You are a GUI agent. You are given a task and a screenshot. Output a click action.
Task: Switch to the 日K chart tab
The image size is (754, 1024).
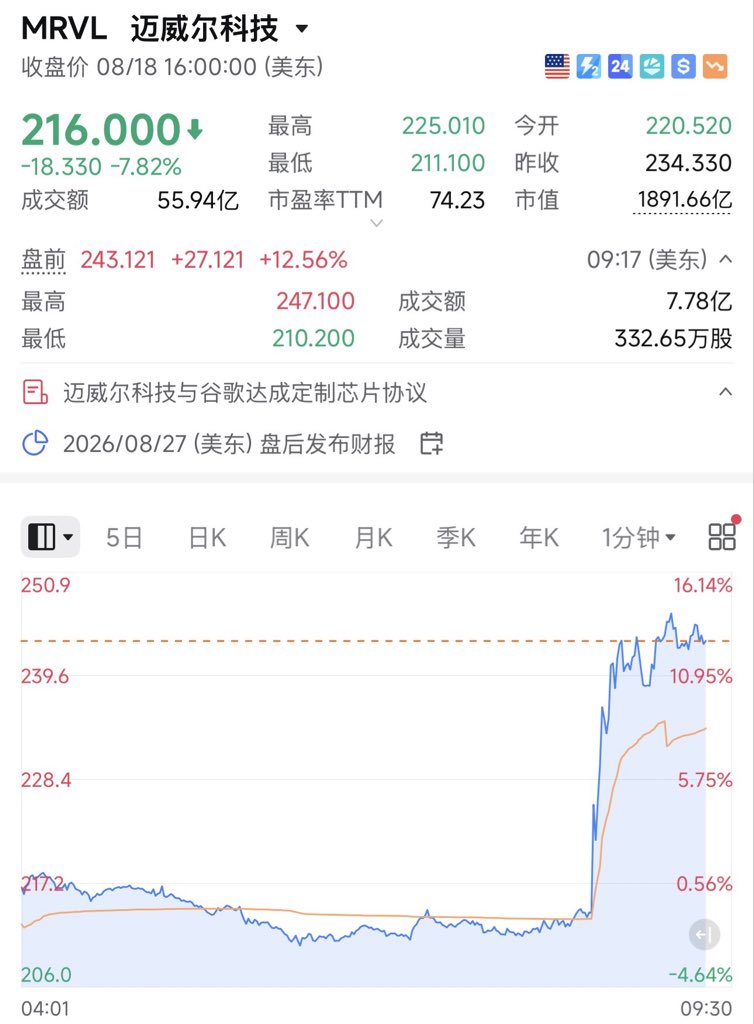point(207,537)
